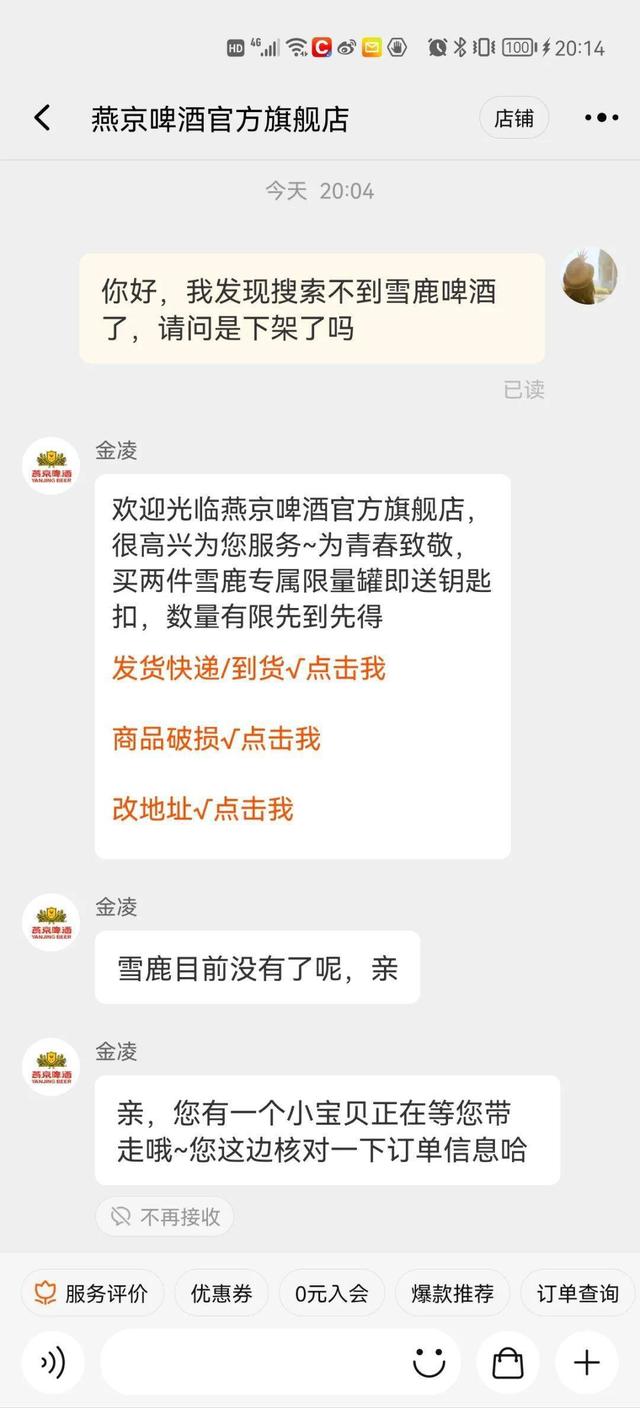Select the 商品破损 quick link
This screenshot has width=640, height=1408.
tap(216, 739)
